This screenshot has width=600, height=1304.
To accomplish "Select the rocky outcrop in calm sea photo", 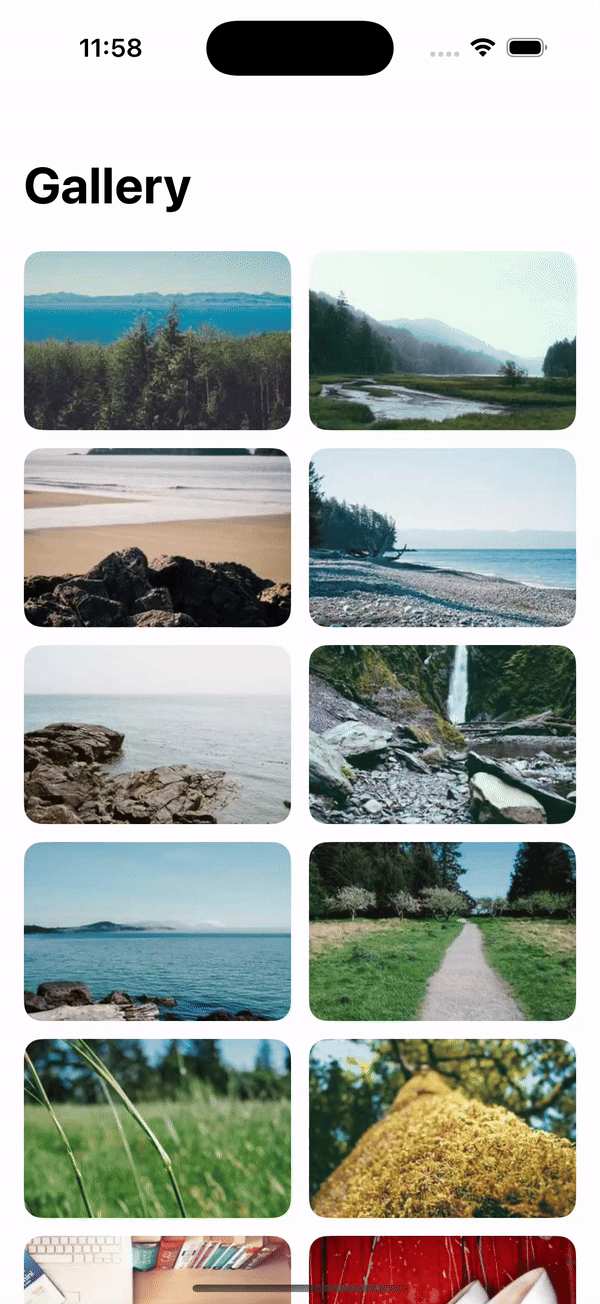I will 157,734.
